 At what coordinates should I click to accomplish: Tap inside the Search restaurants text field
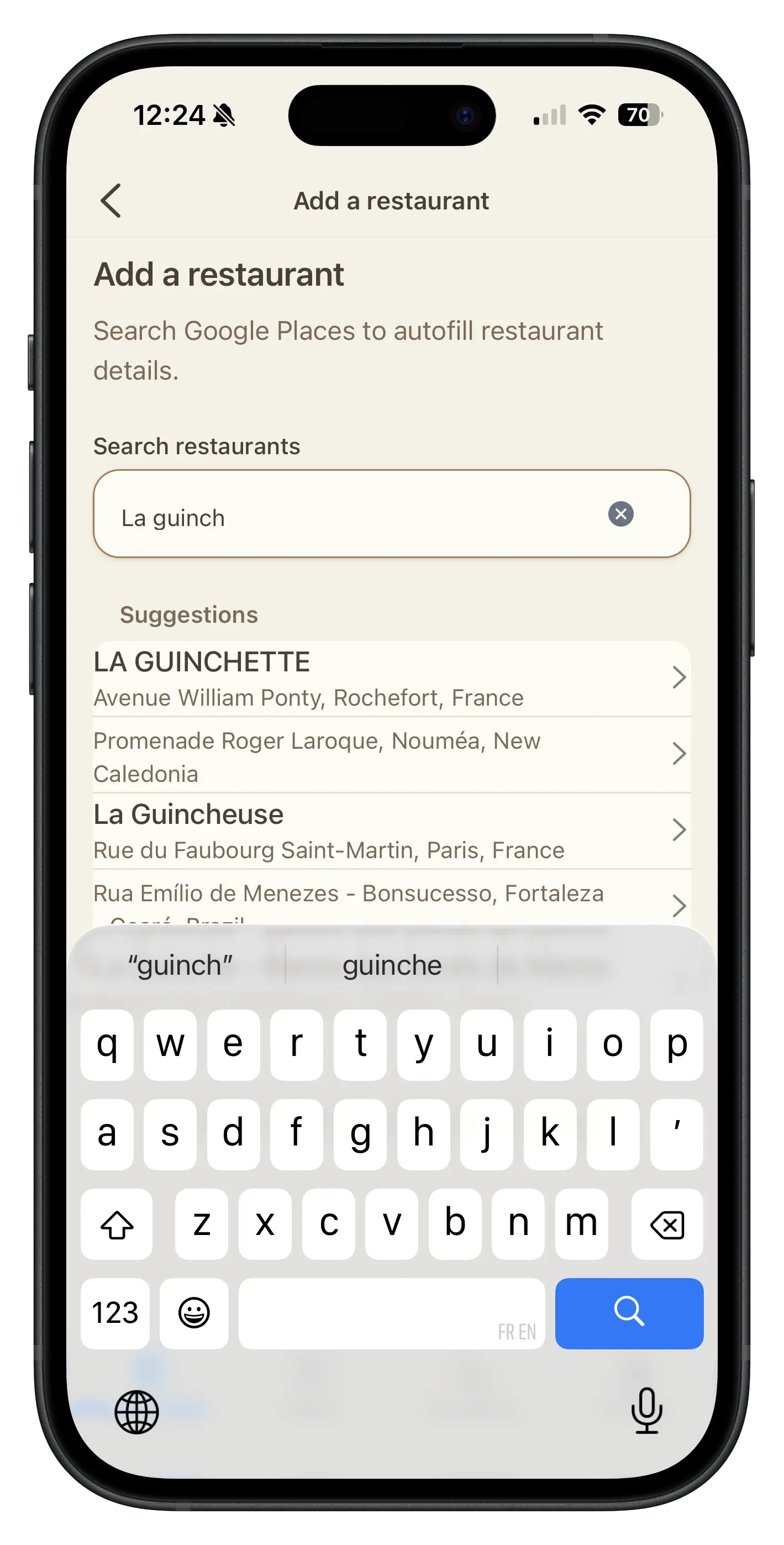click(360, 516)
